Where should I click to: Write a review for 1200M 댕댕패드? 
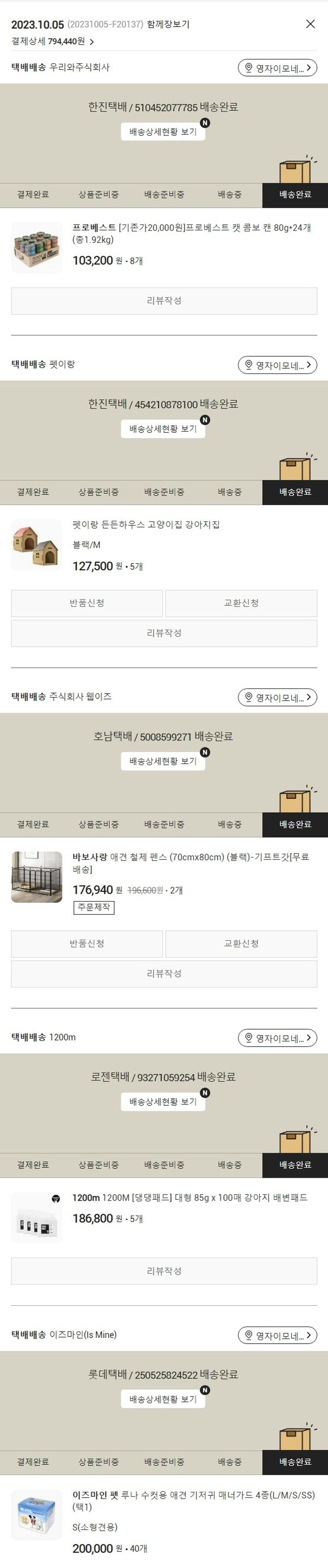point(164,1271)
